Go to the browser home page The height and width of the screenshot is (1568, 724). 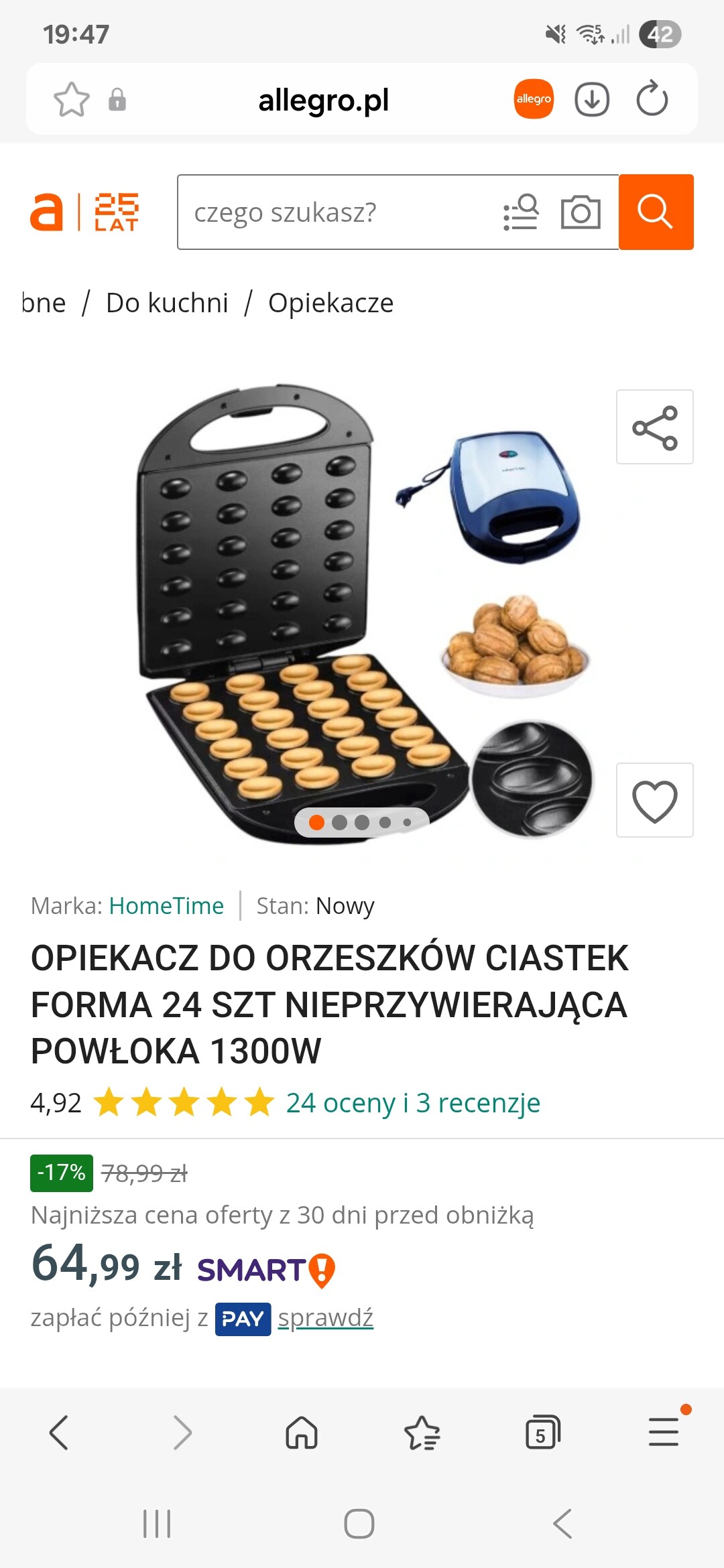click(302, 1433)
